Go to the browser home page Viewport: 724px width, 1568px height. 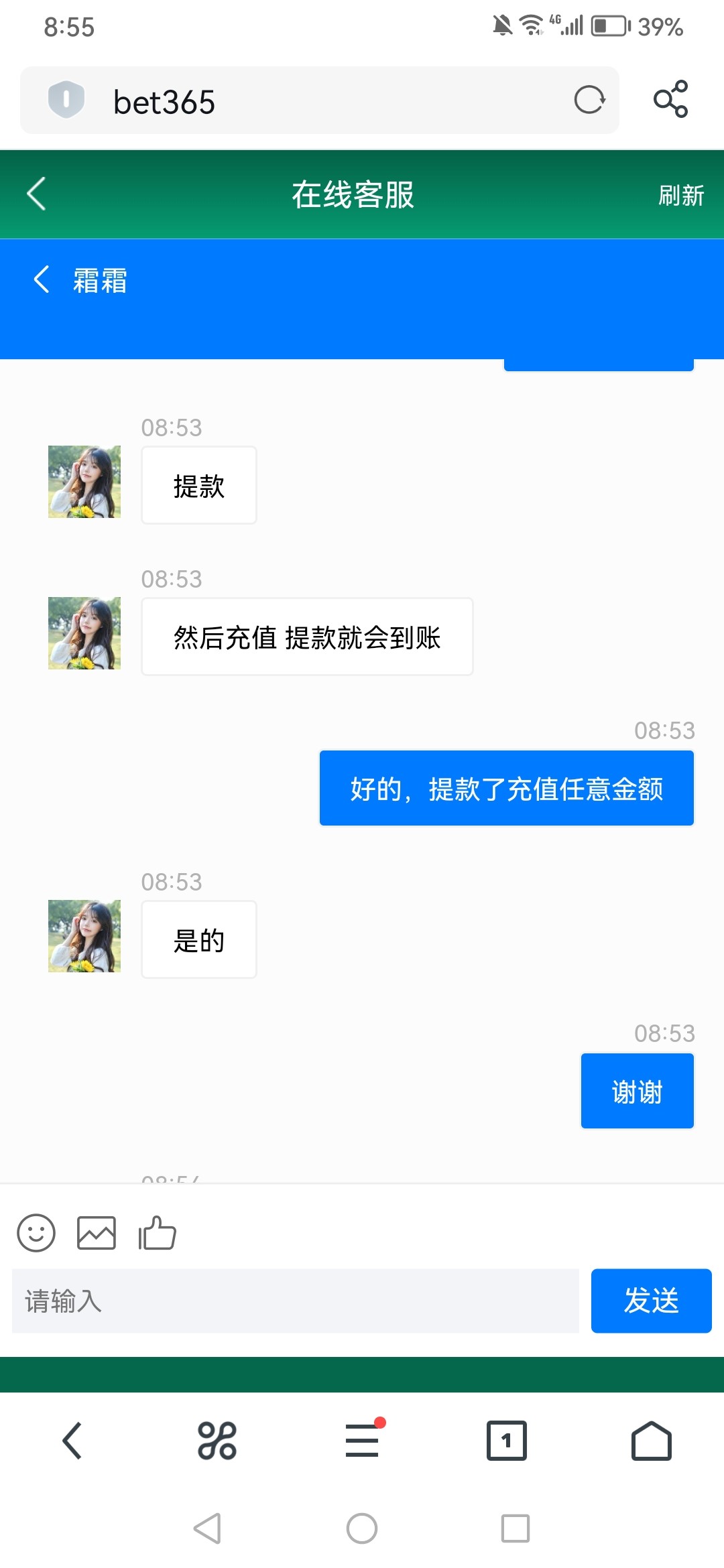click(651, 1441)
